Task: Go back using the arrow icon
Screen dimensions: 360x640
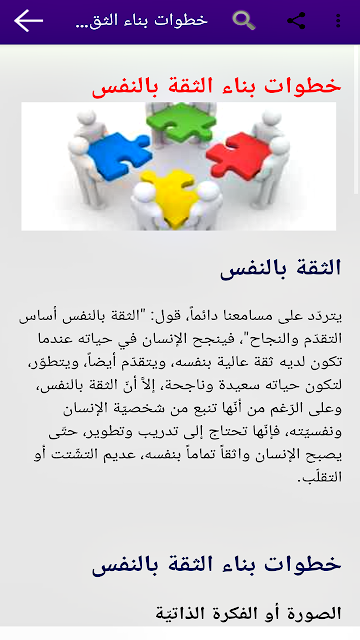Action: 29,20
